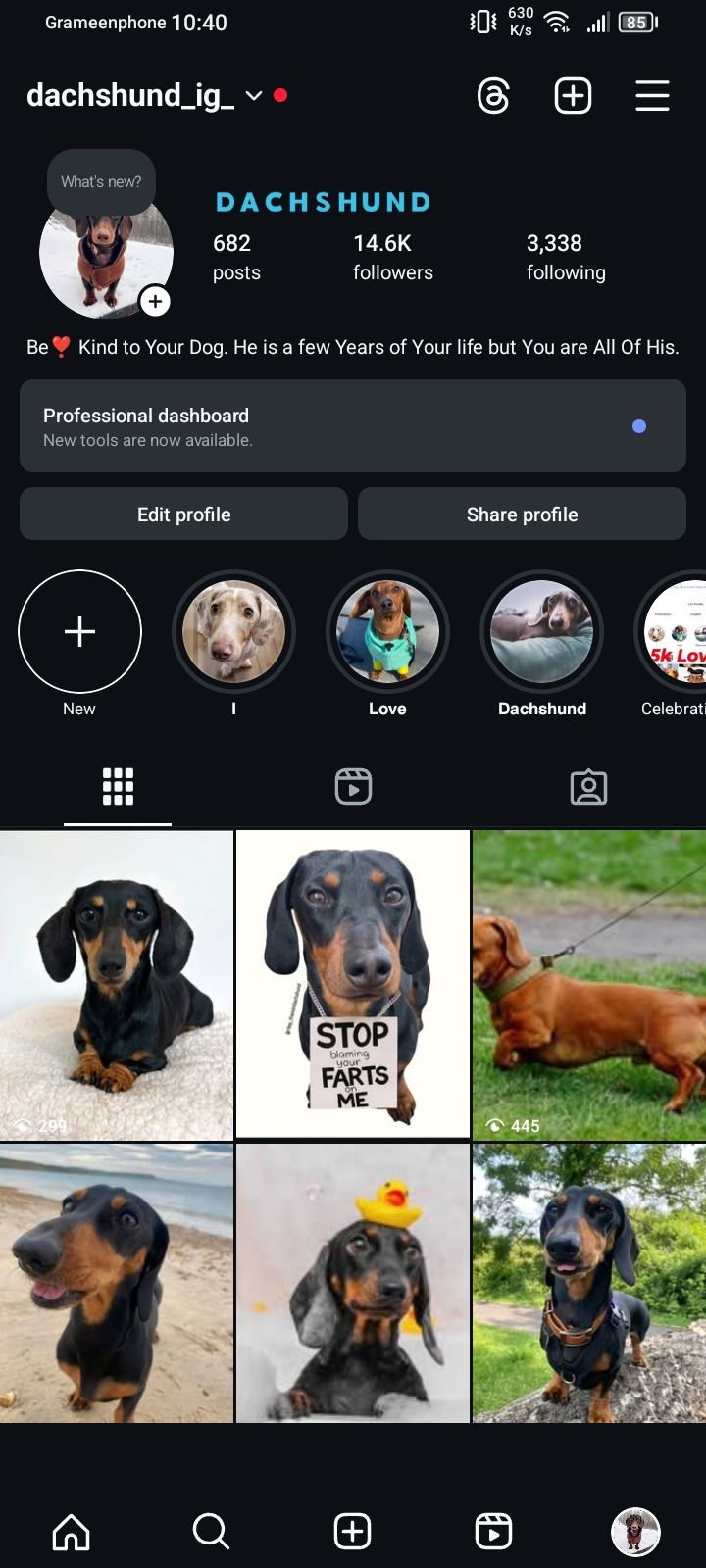Add to story via profile picture plus
This screenshot has height=1568, width=706.
155,301
